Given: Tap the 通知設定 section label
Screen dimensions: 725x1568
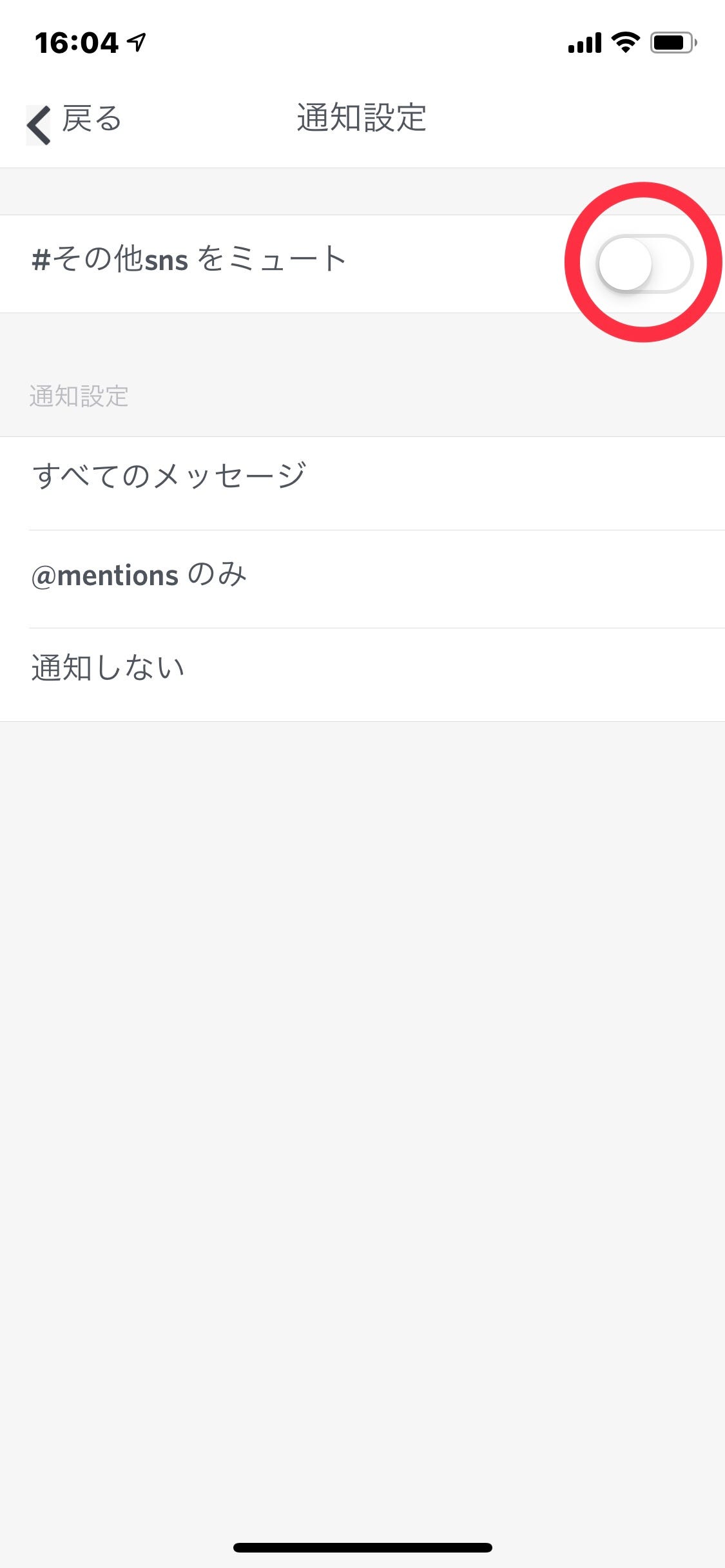Looking at the screenshot, I should 79,396.
